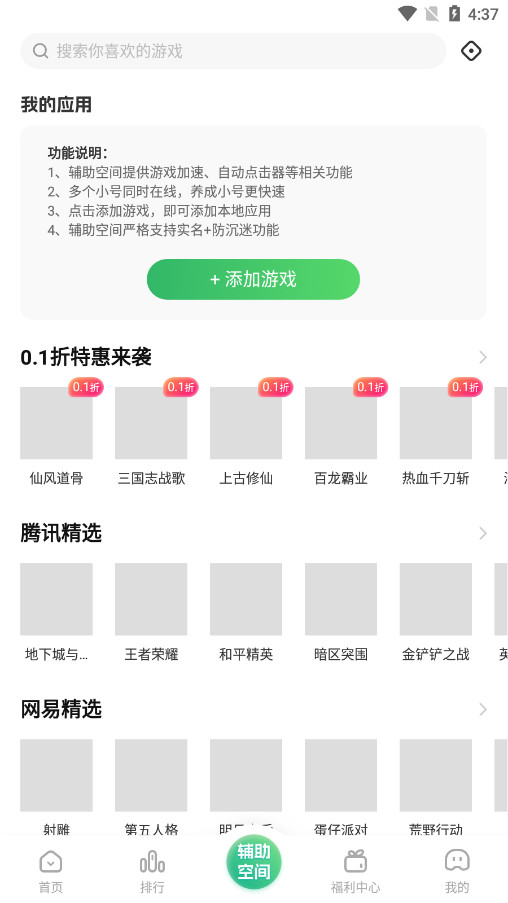Screen dimensions: 508x903
Task: Expand the 网易精选 section arrow
Action: 483,710
